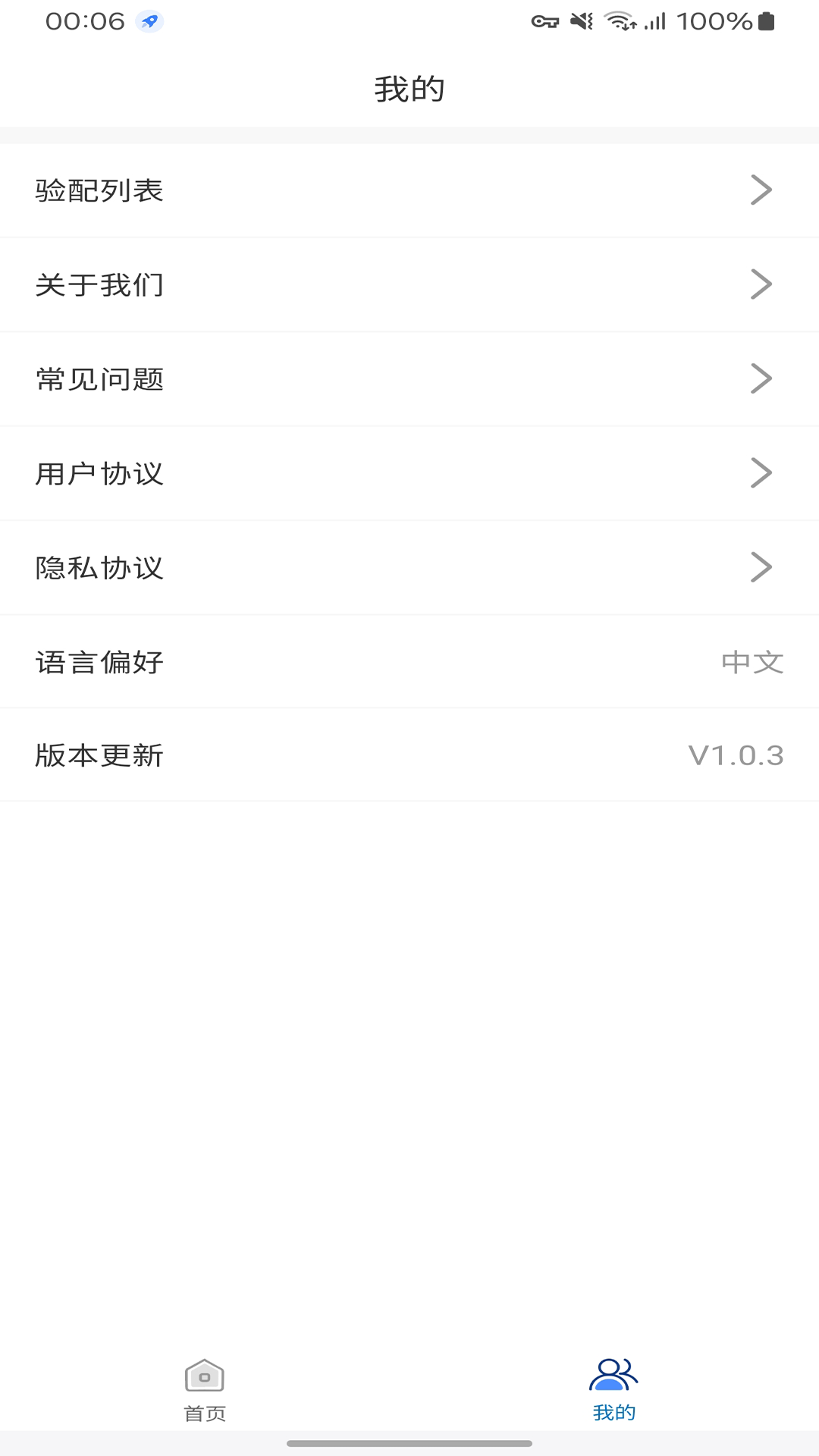Expand the 验配列表 chevron
Image resolution: width=819 pixels, height=1456 pixels.
[x=761, y=190]
